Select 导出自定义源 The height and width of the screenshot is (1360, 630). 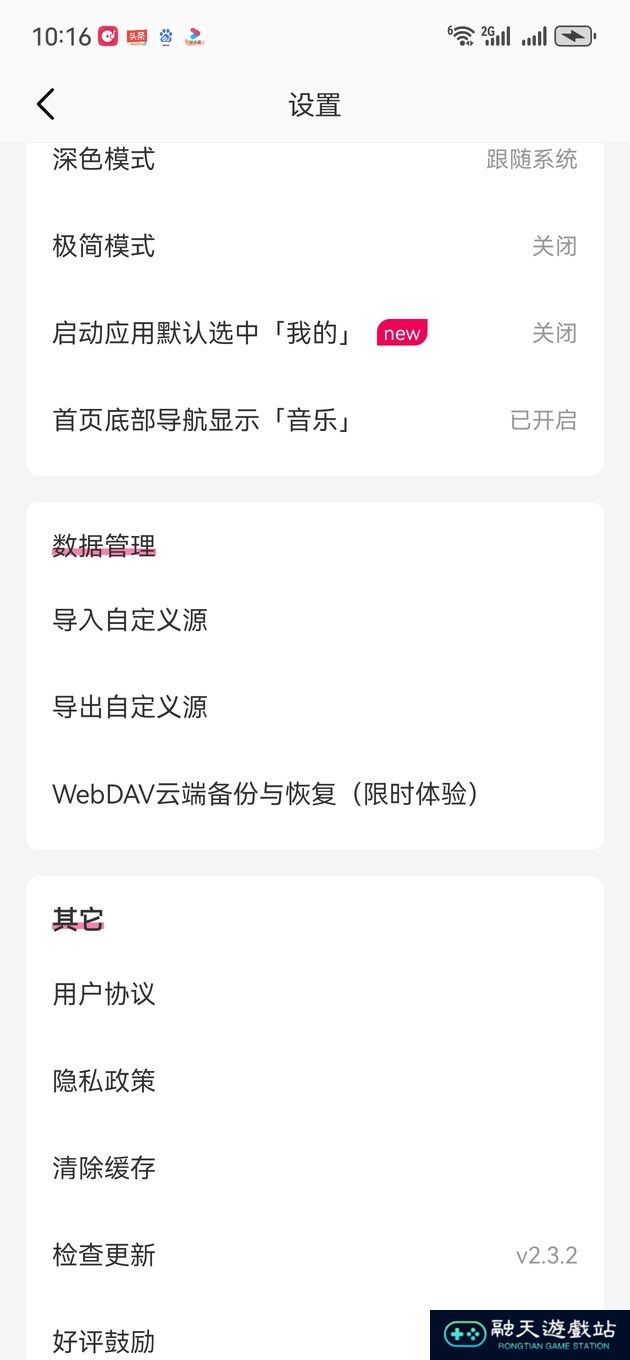(x=315, y=707)
